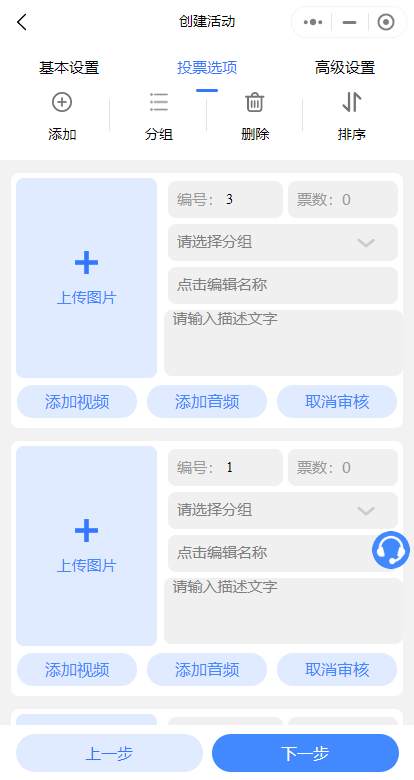Open the mini program more-options menu
Image resolution: width=414 pixels, height=780 pixels.
312,22
